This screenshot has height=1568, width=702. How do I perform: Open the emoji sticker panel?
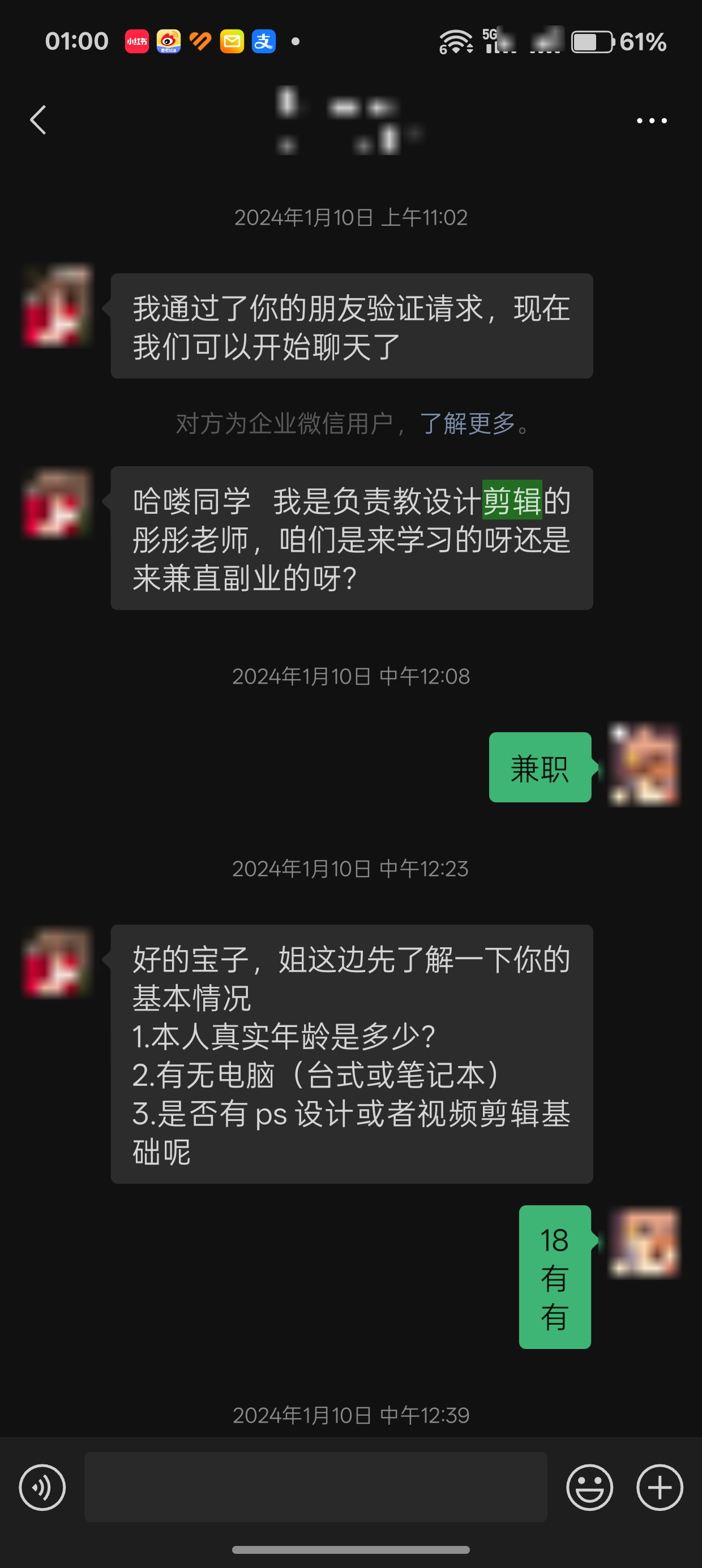pyautogui.click(x=589, y=1487)
